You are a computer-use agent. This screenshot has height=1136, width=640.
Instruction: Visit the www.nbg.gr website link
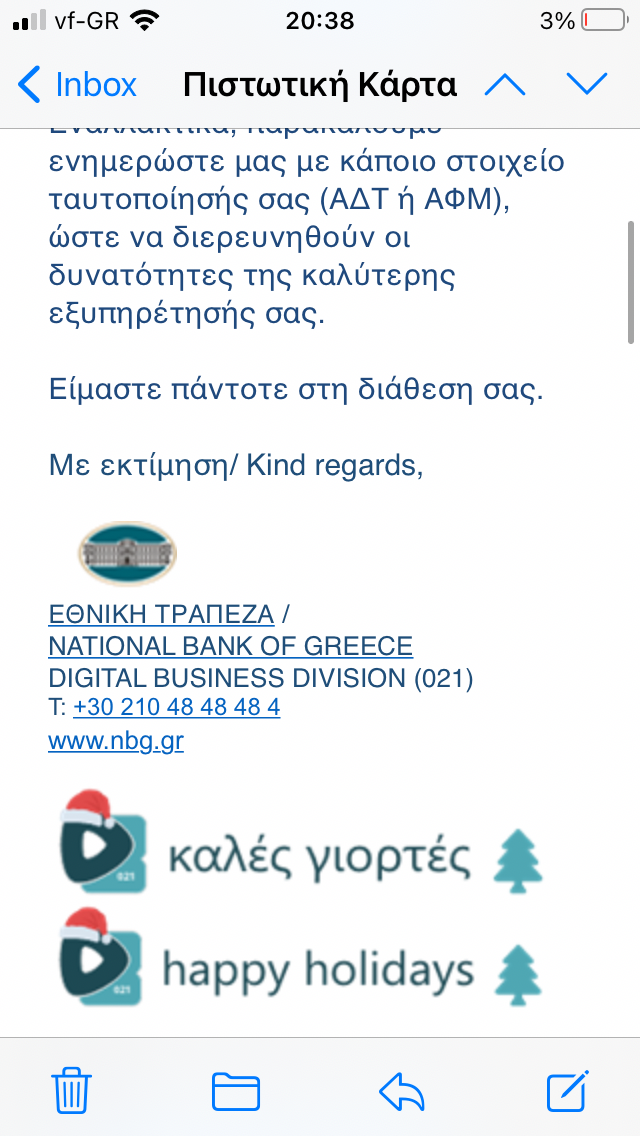point(116,742)
